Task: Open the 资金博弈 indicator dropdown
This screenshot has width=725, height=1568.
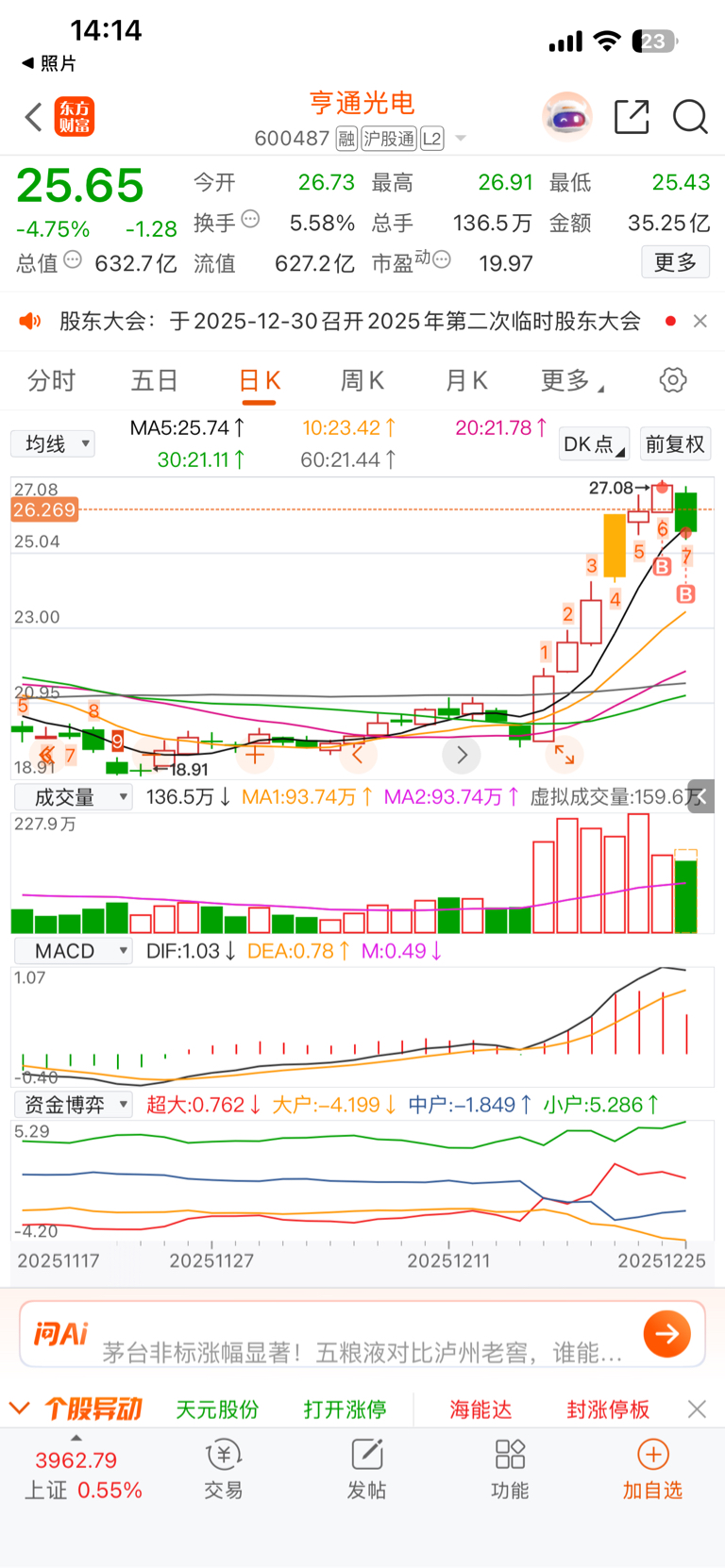Action: 73,1105
